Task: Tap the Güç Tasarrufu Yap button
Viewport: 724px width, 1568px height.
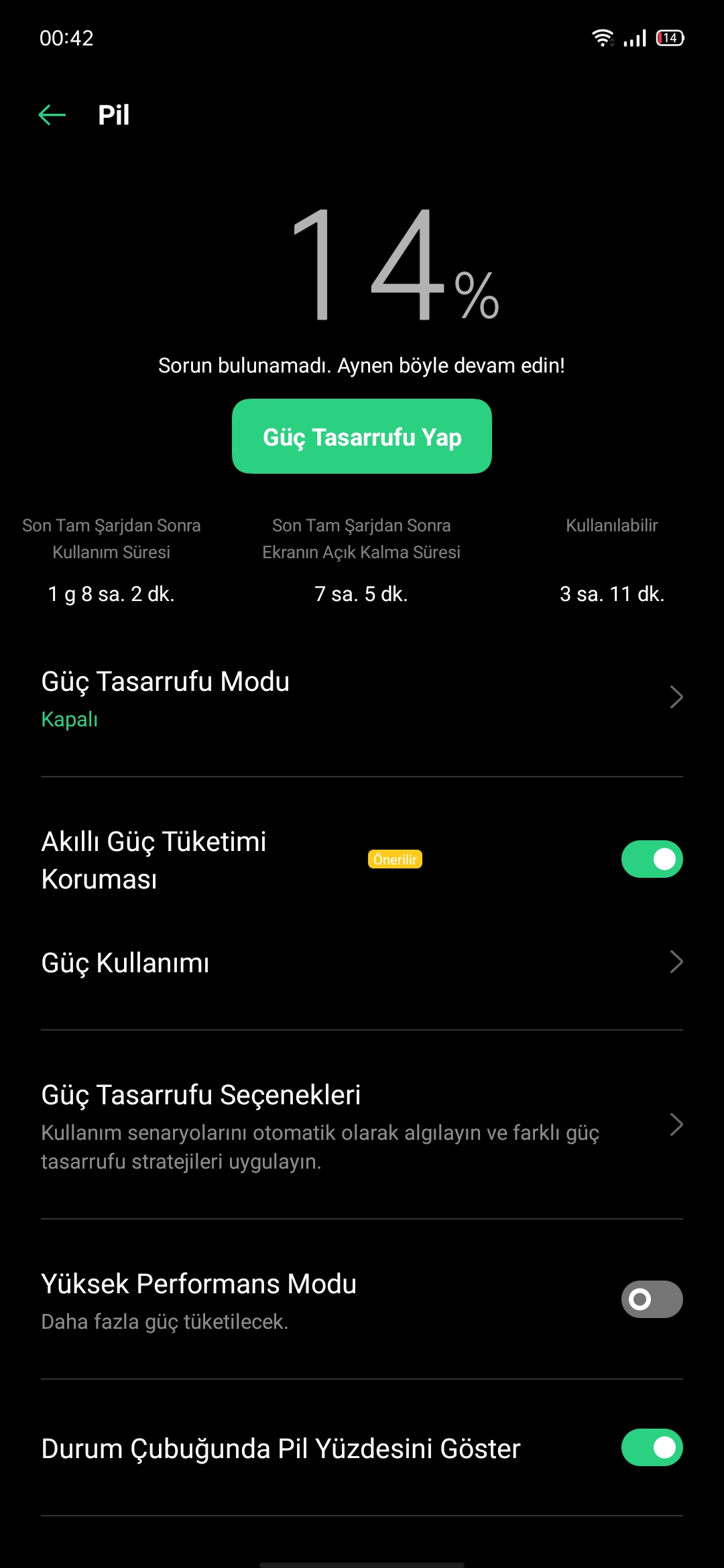Action: pos(362,436)
